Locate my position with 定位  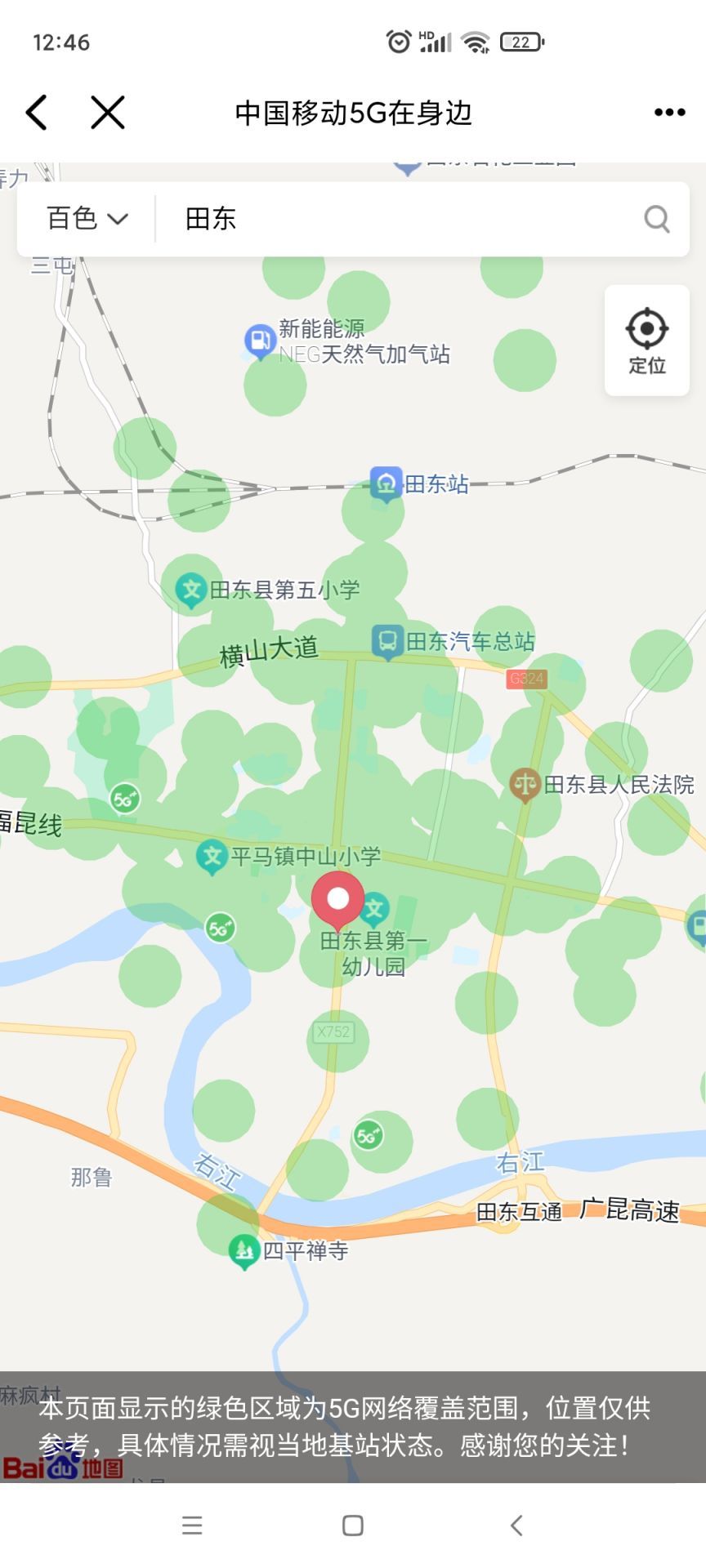tap(646, 341)
